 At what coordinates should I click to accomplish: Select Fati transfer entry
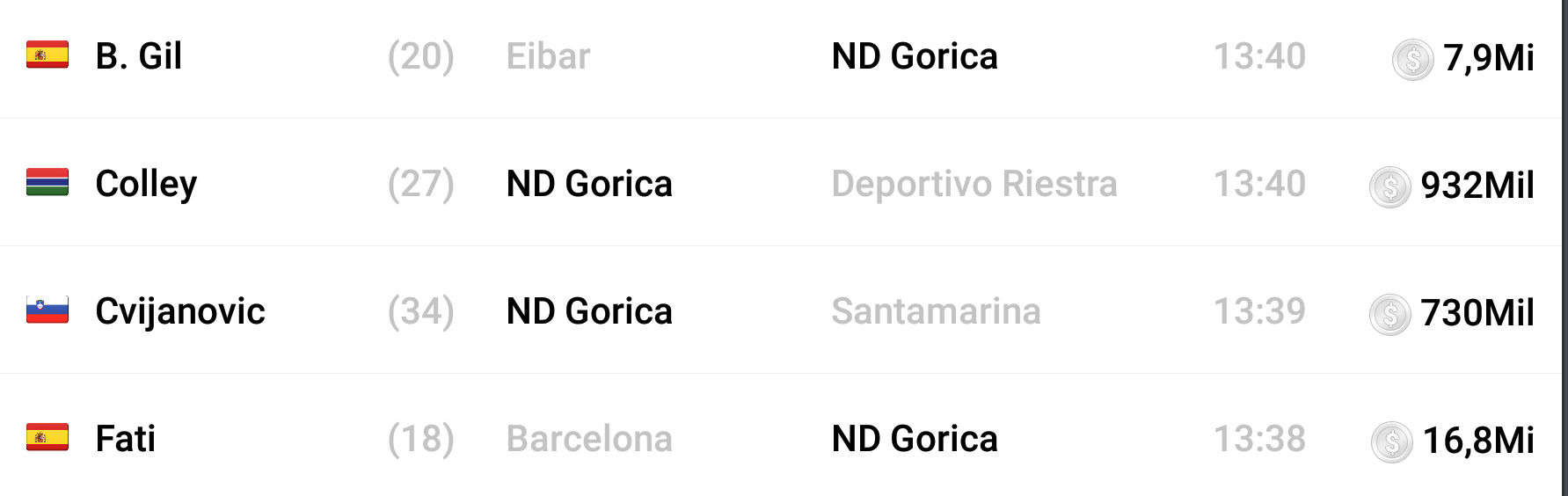(125, 439)
